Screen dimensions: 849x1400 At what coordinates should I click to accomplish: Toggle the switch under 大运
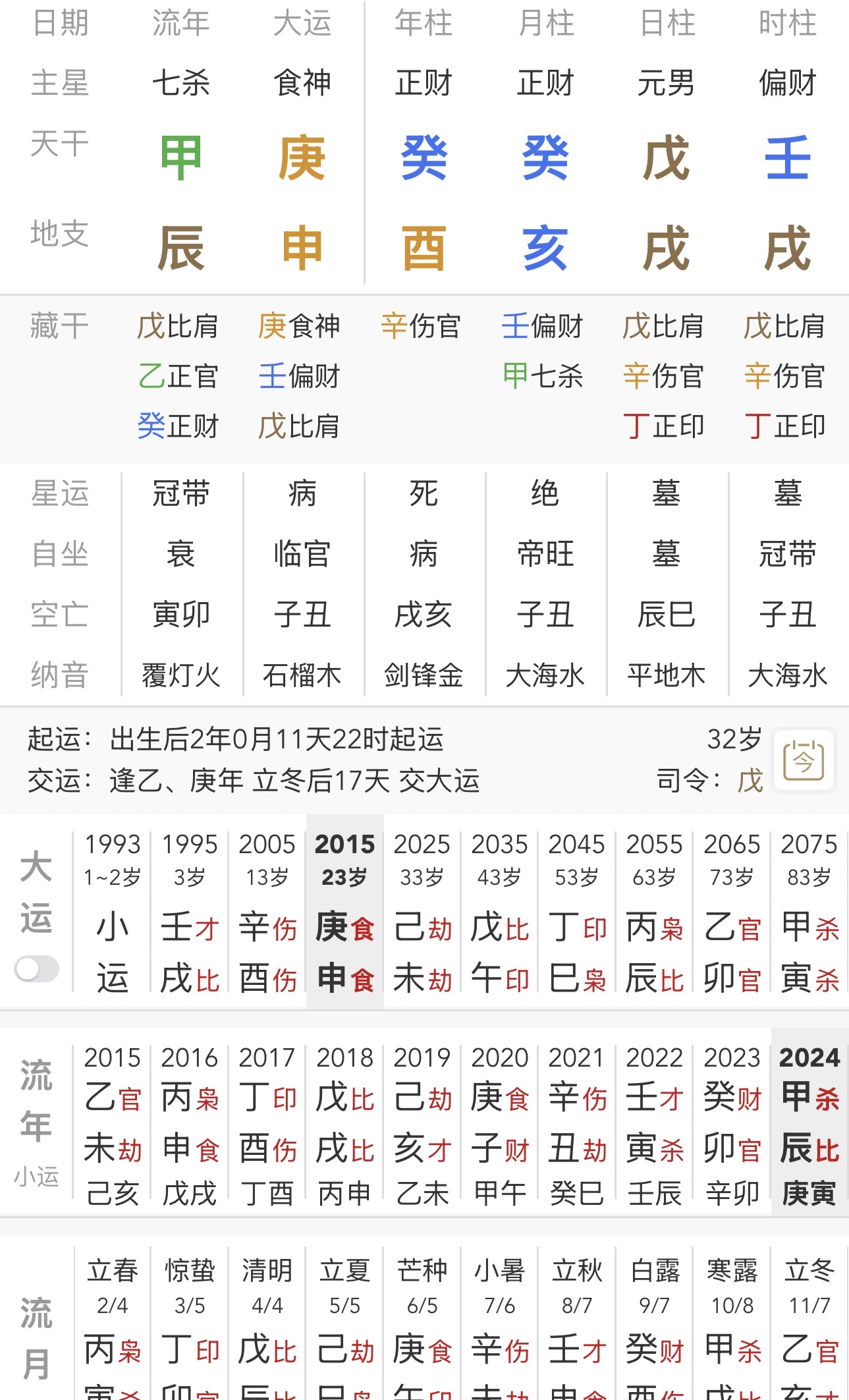[x=37, y=968]
